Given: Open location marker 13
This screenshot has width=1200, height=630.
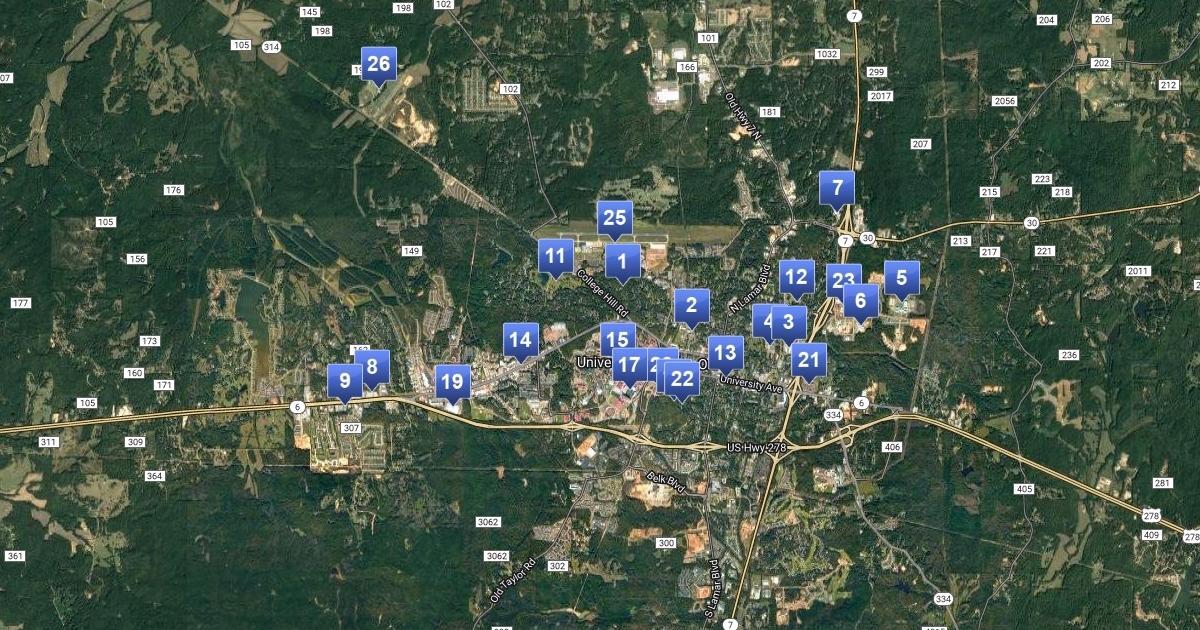Looking at the screenshot, I should (x=726, y=353).
